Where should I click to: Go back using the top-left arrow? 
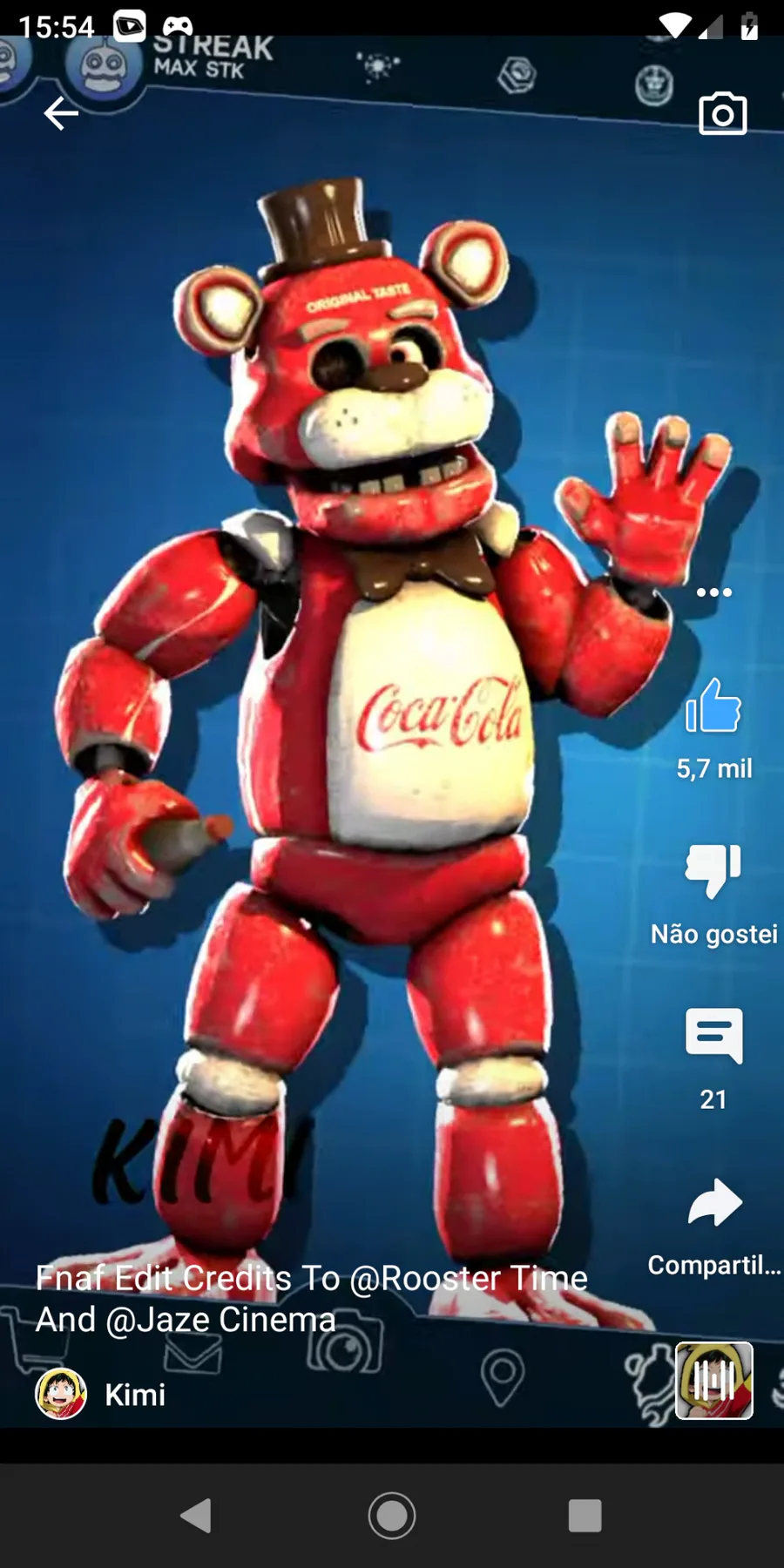coord(61,113)
